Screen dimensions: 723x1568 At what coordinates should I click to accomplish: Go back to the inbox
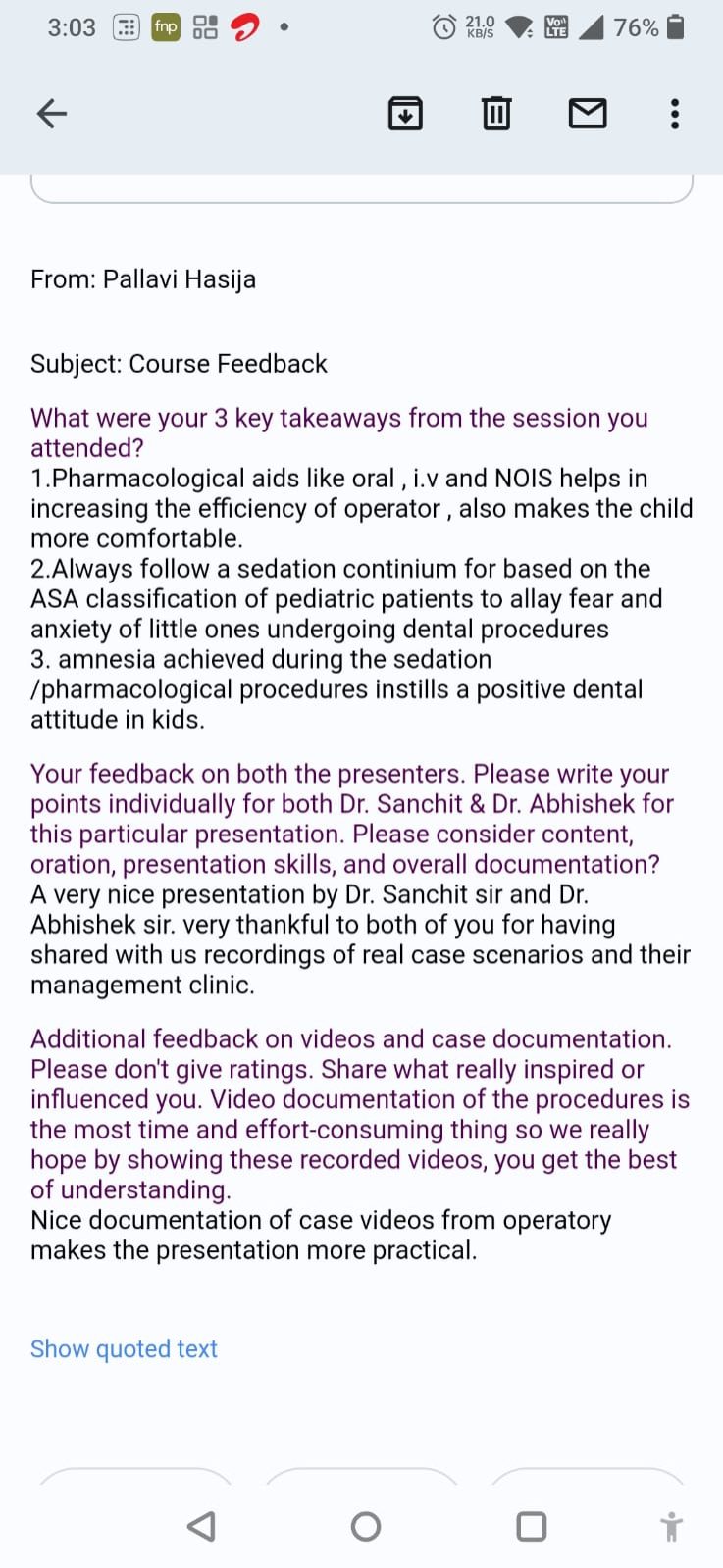pyautogui.click(x=52, y=114)
